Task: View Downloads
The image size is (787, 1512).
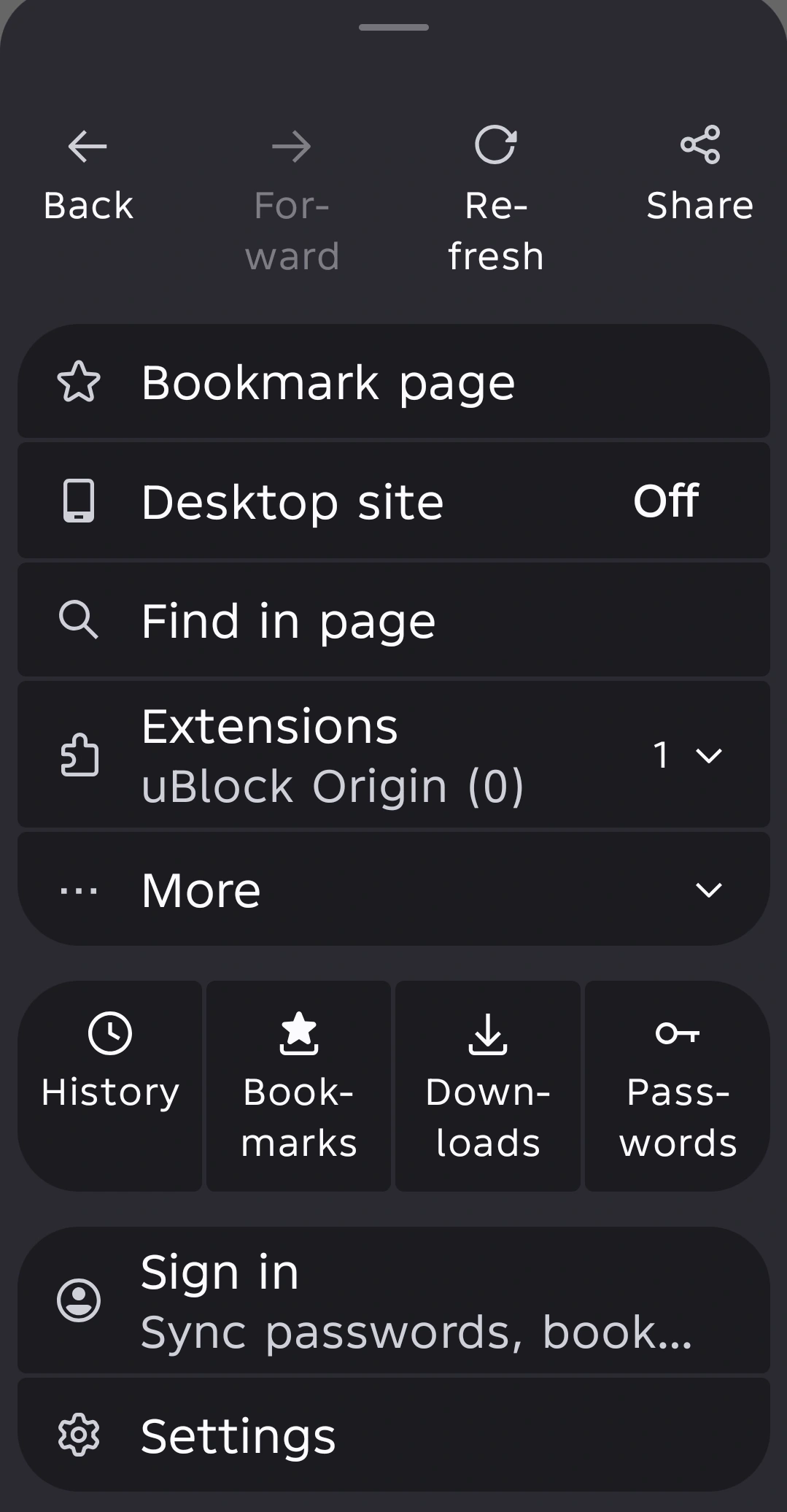Action: coord(488,1086)
